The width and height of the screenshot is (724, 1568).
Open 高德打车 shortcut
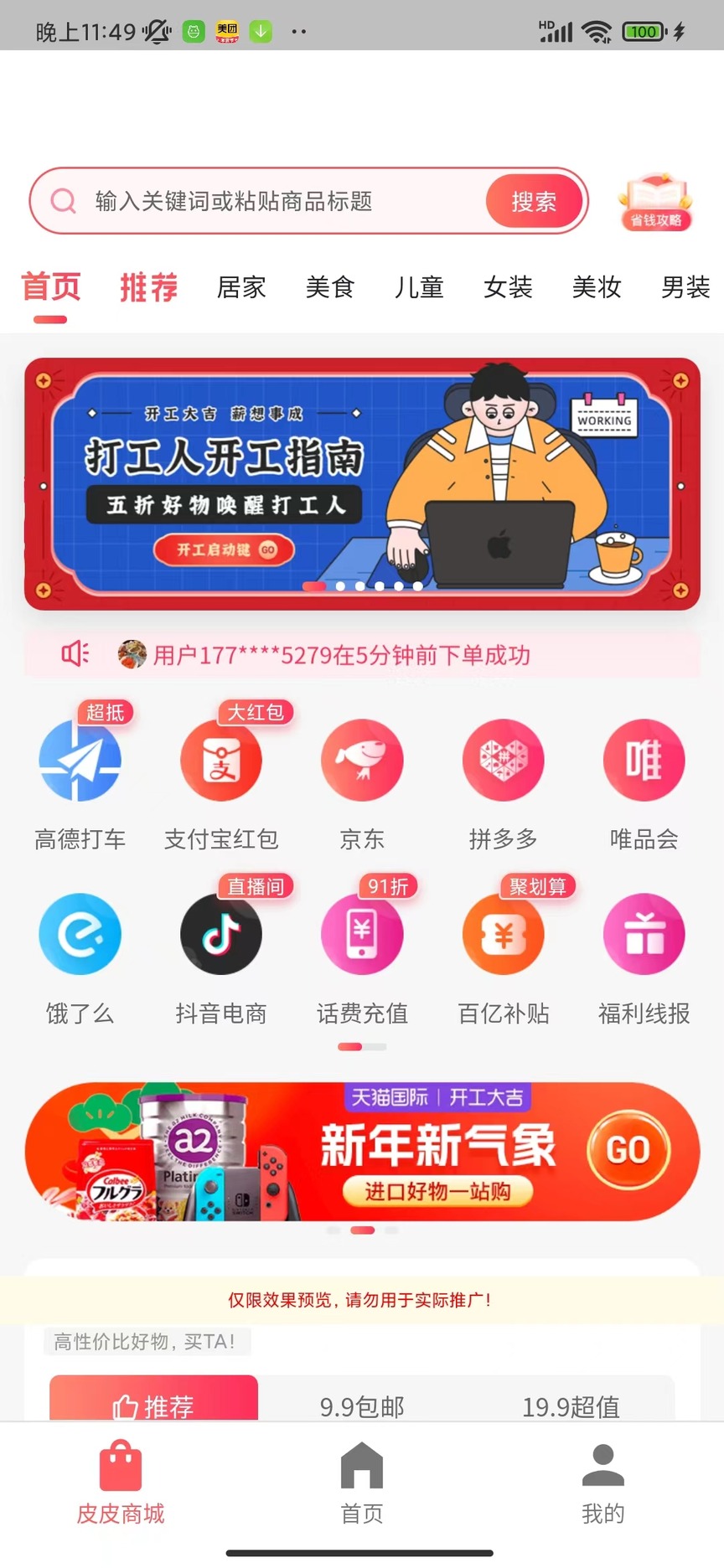[80, 779]
